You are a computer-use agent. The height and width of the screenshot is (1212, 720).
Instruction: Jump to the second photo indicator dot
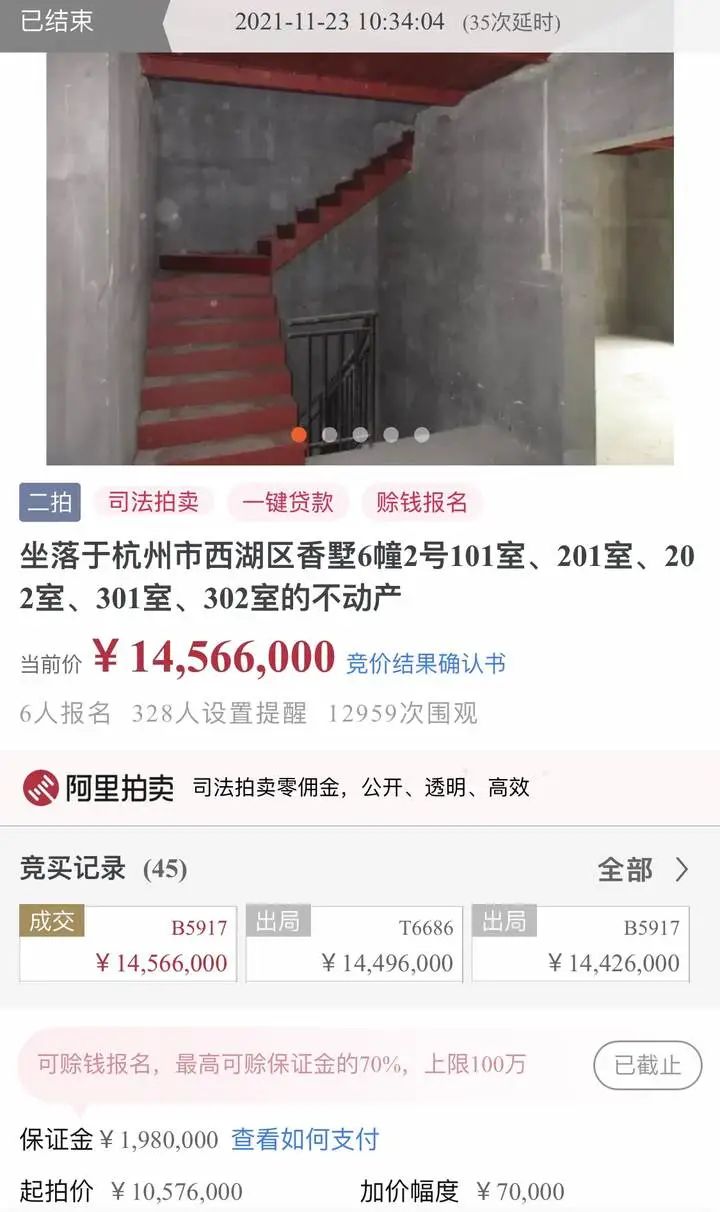pyautogui.click(x=329, y=435)
